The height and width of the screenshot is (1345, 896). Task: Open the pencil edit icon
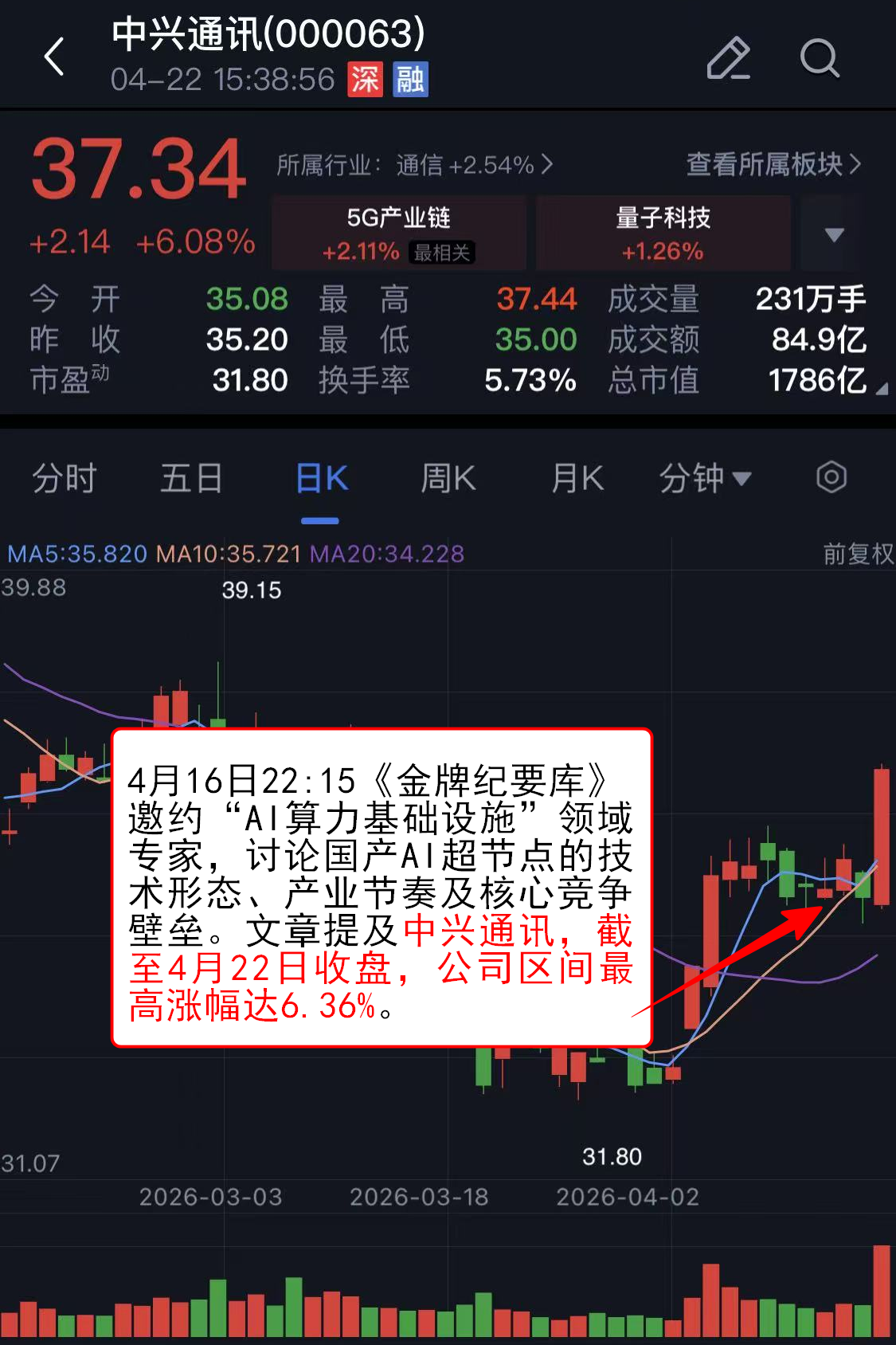tap(729, 58)
